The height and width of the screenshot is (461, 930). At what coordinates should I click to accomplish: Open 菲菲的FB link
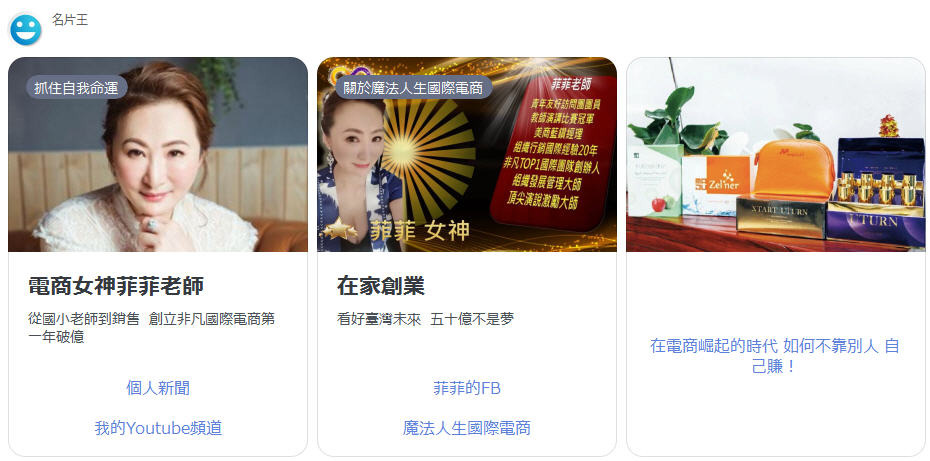467,388
